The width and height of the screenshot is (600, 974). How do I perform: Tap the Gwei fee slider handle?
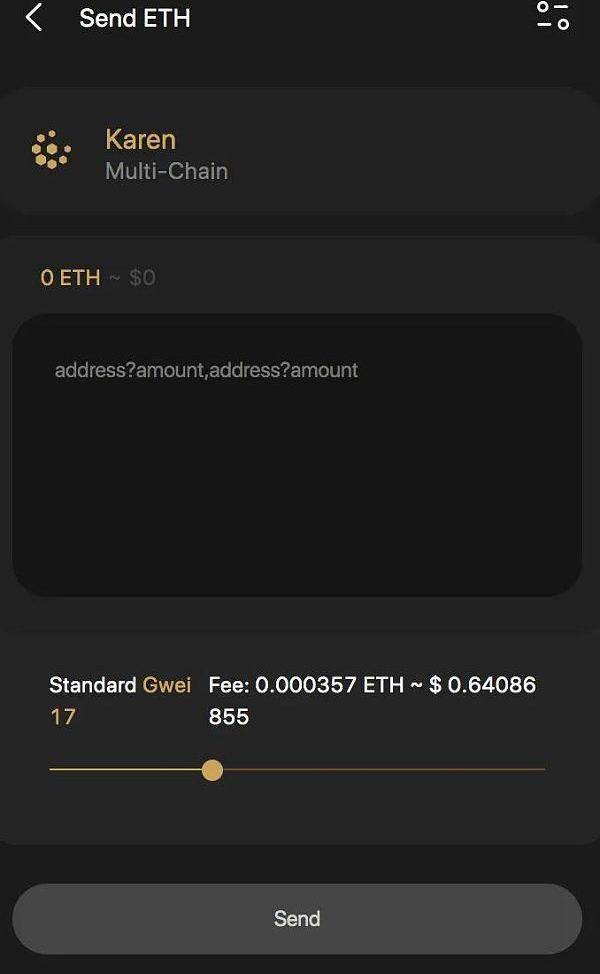pos(212,770)
